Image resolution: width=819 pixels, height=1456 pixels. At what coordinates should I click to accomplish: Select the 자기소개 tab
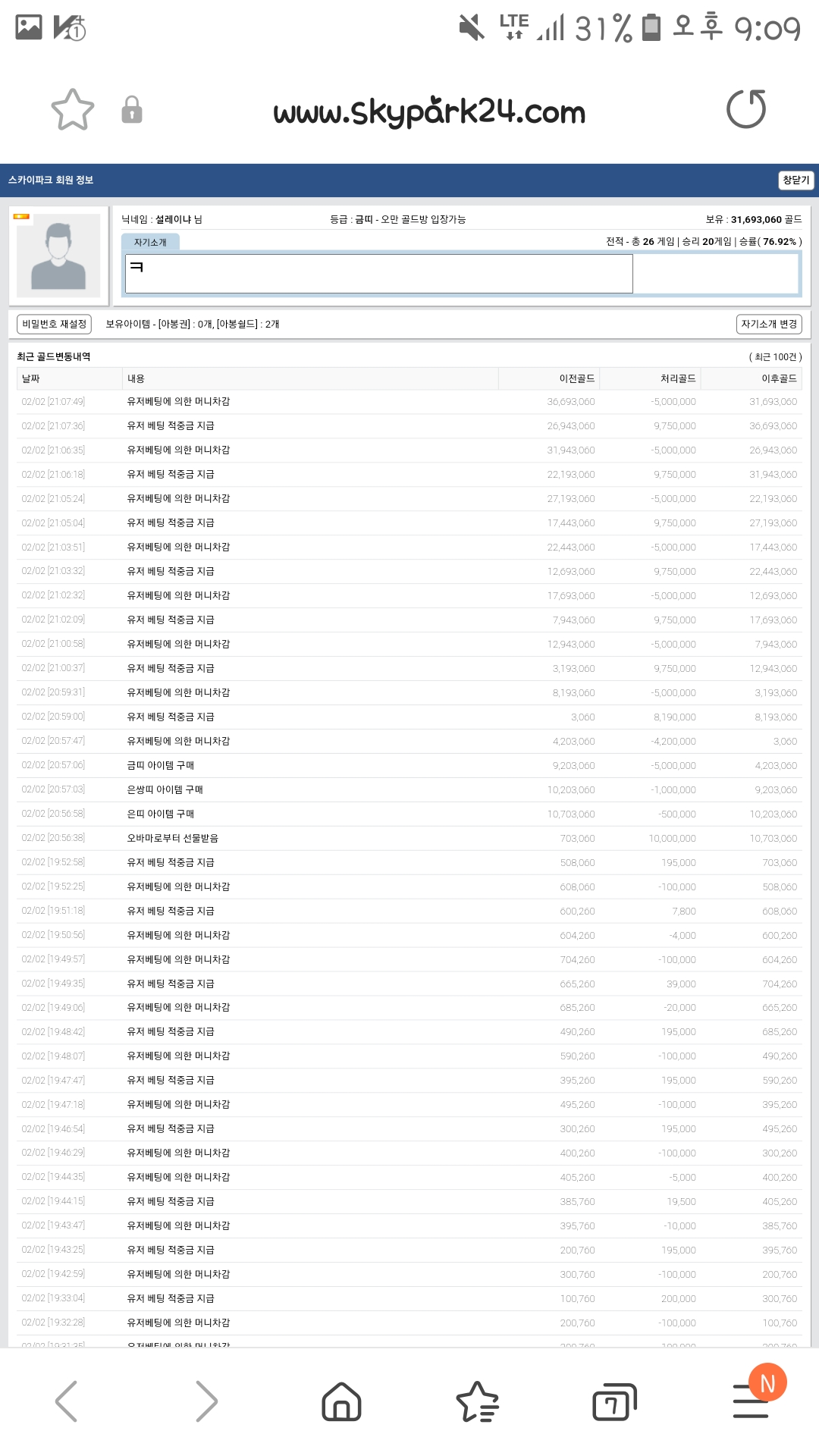point(150,242)
